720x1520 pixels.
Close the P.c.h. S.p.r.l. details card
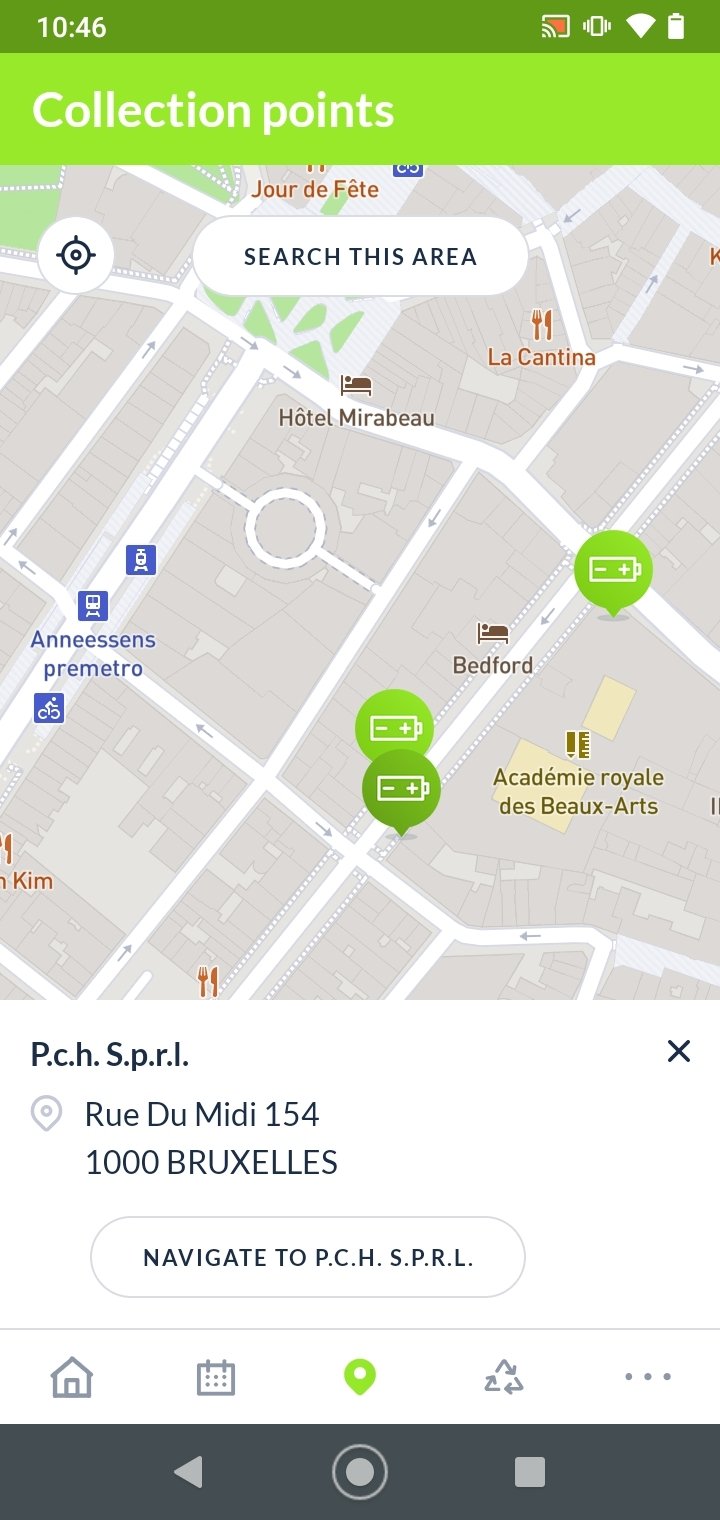pos(679,1051)
